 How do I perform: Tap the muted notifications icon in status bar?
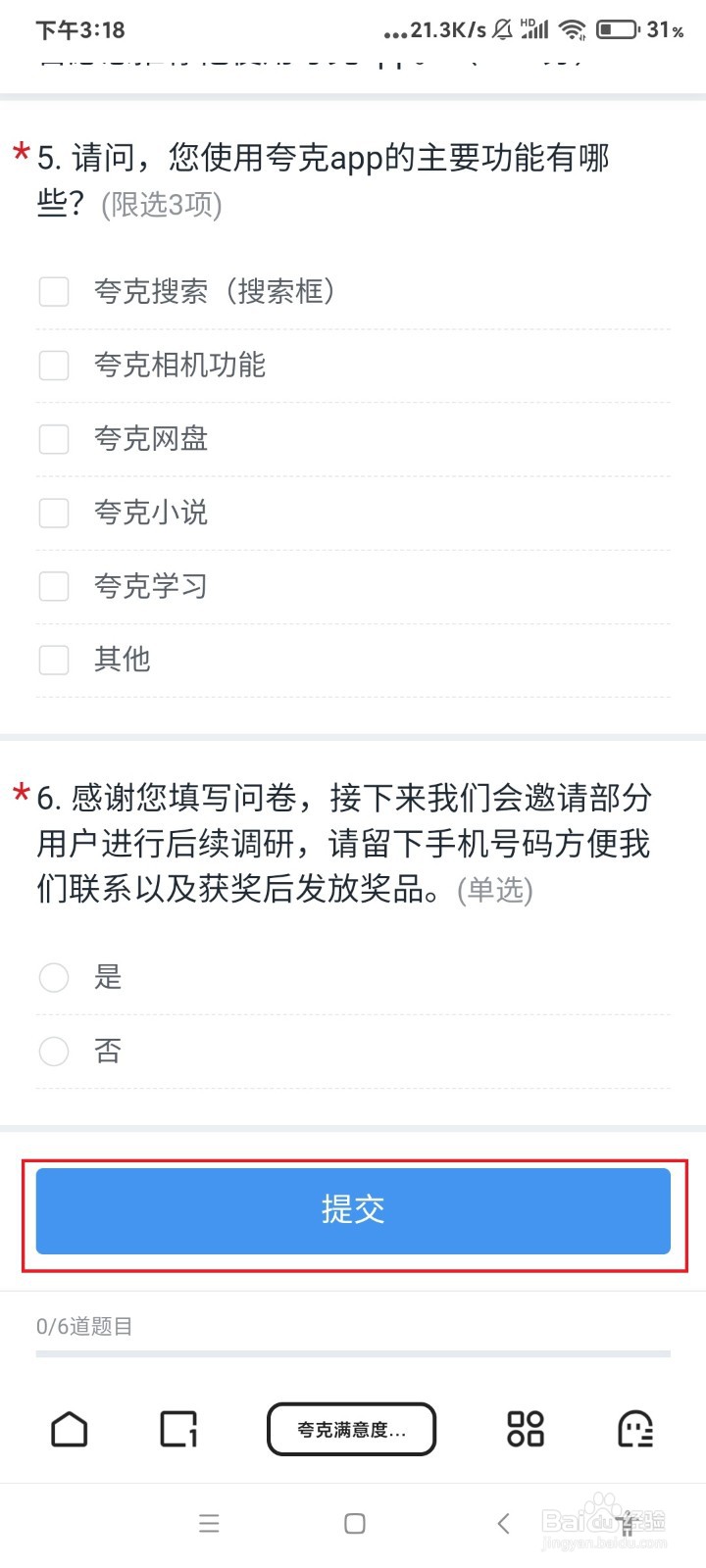[500, 29]
